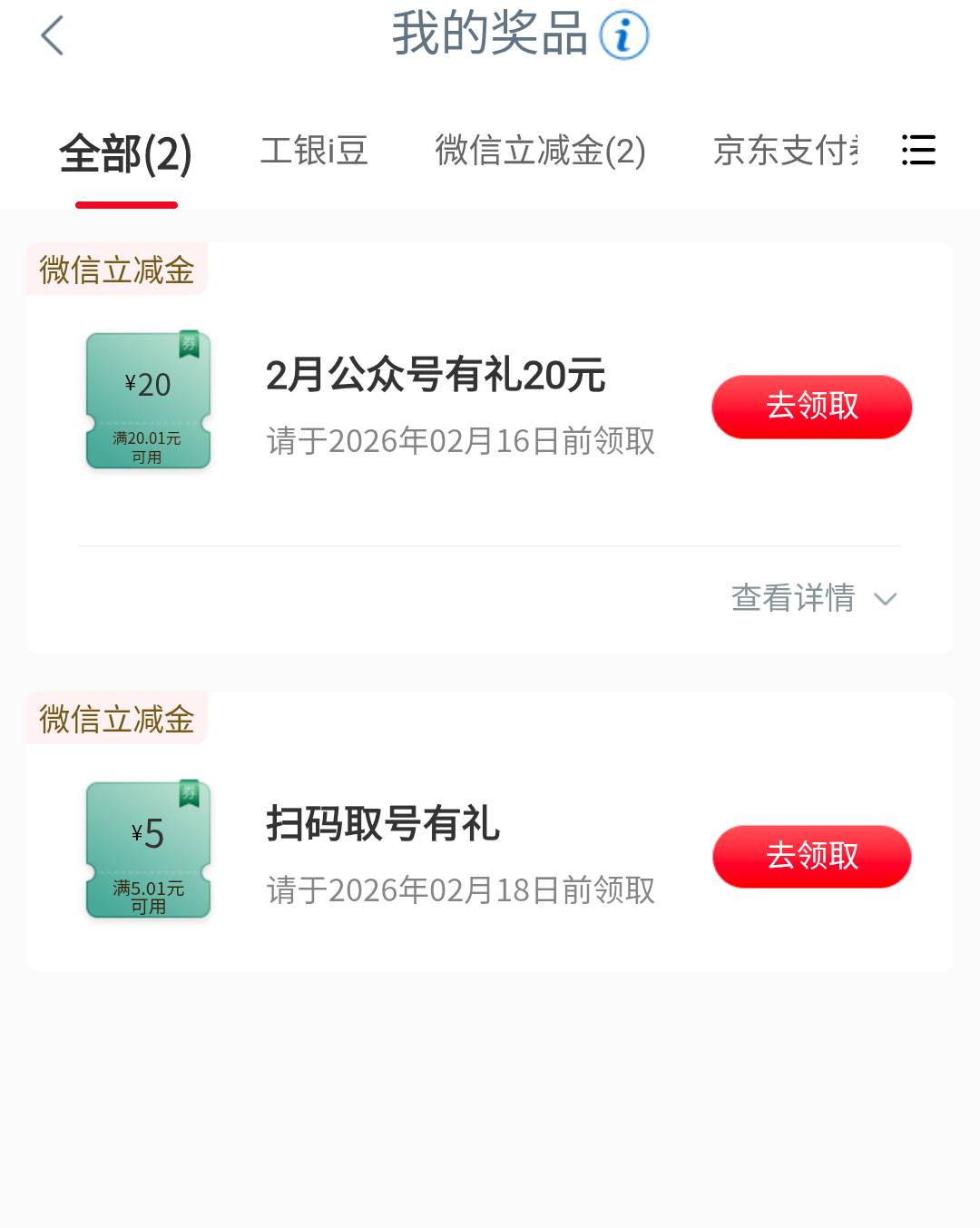Open the info icon beside 我的奖品
The height and width of the screenshot is (1228, 980).
(x=624, y=35)
